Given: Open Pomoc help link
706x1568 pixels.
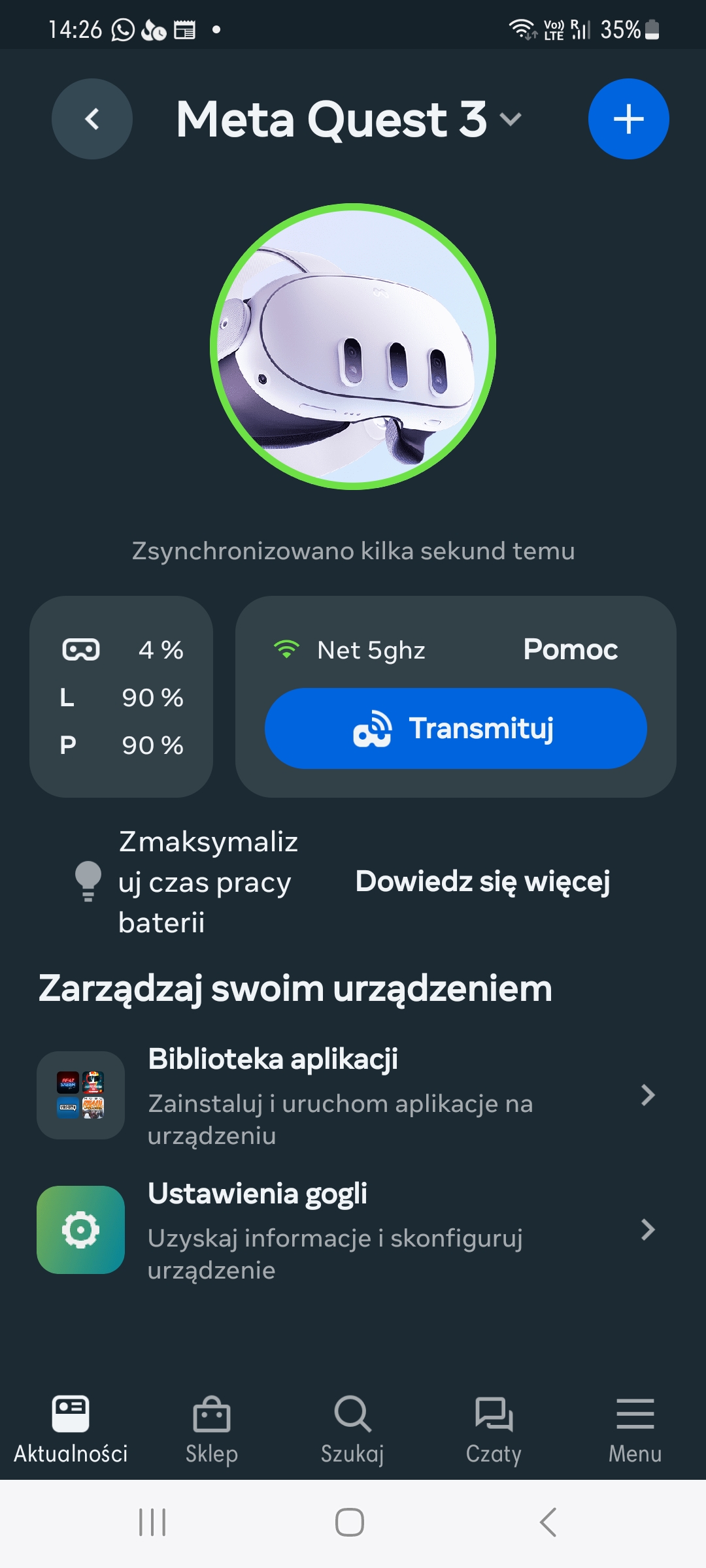Looking at the screenshot, I should (x=570, y=649).
